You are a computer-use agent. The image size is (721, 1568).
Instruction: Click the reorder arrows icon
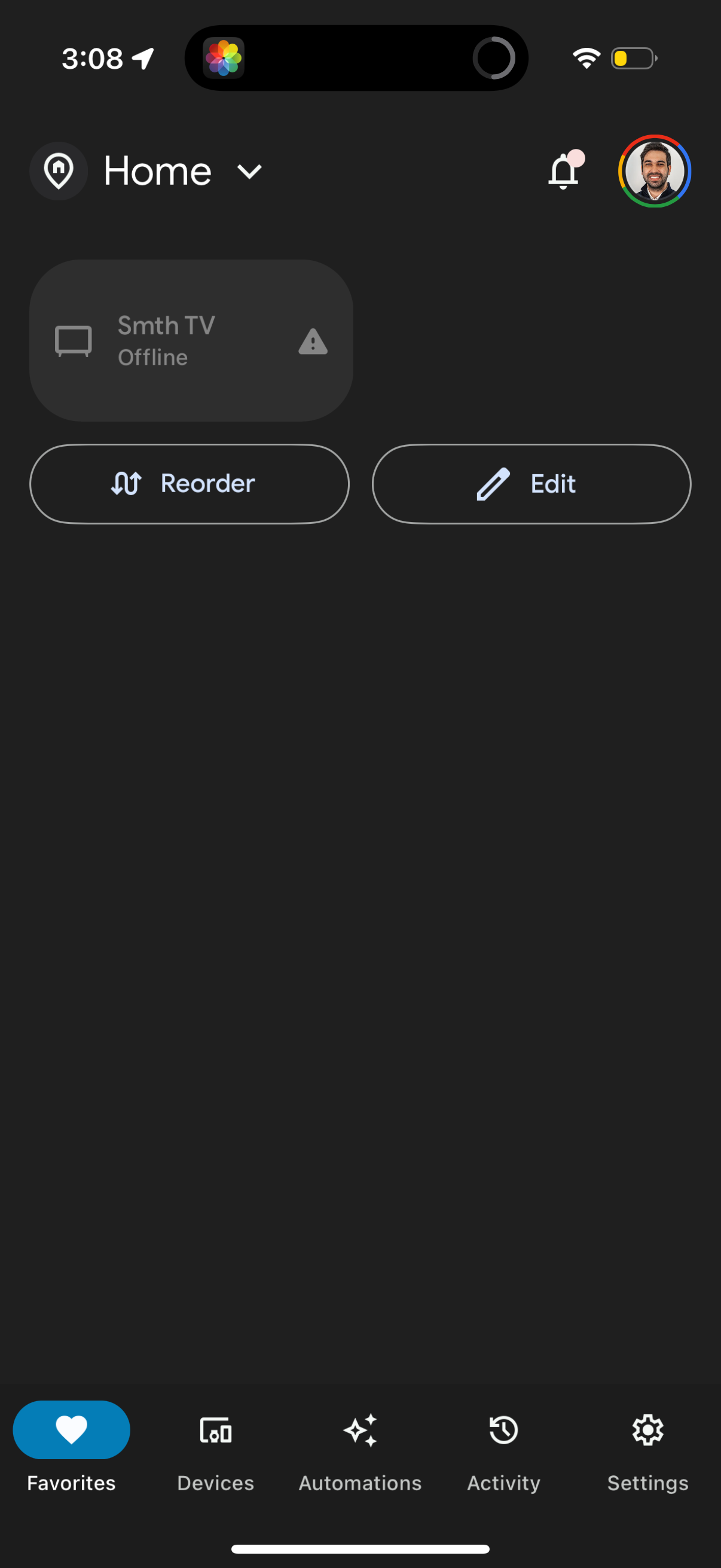(x=127, y=483)
